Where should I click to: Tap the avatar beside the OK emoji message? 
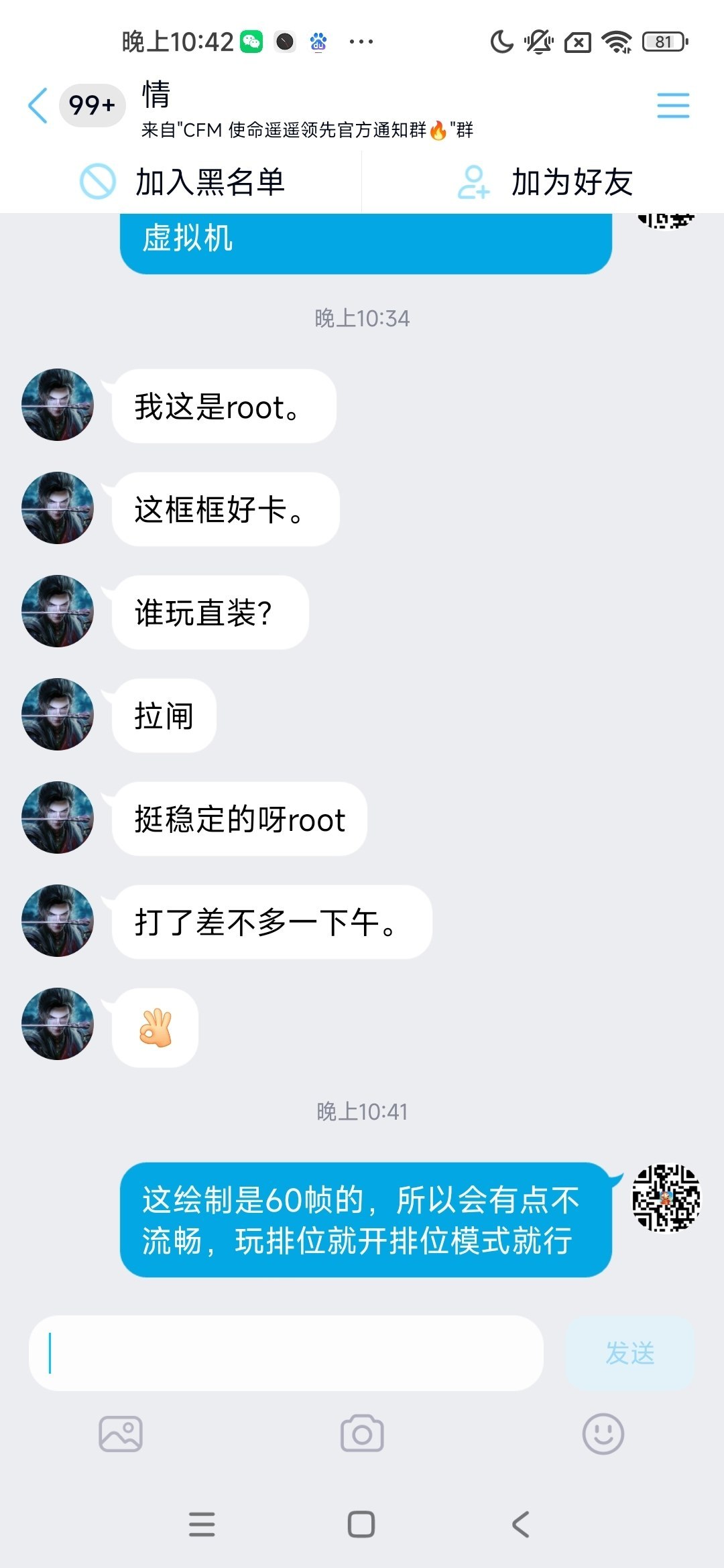[57, 1027]
